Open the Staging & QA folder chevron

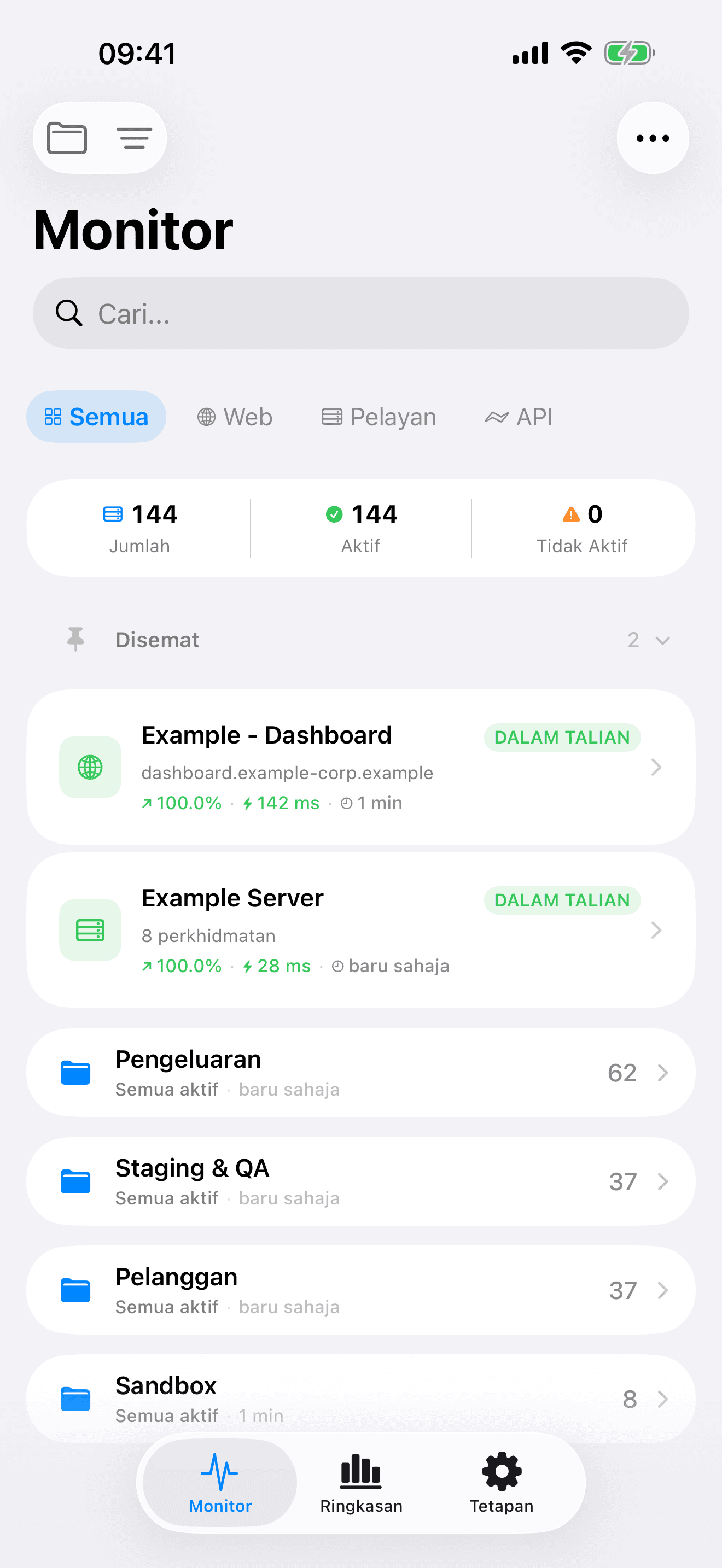pos(663,1181)
